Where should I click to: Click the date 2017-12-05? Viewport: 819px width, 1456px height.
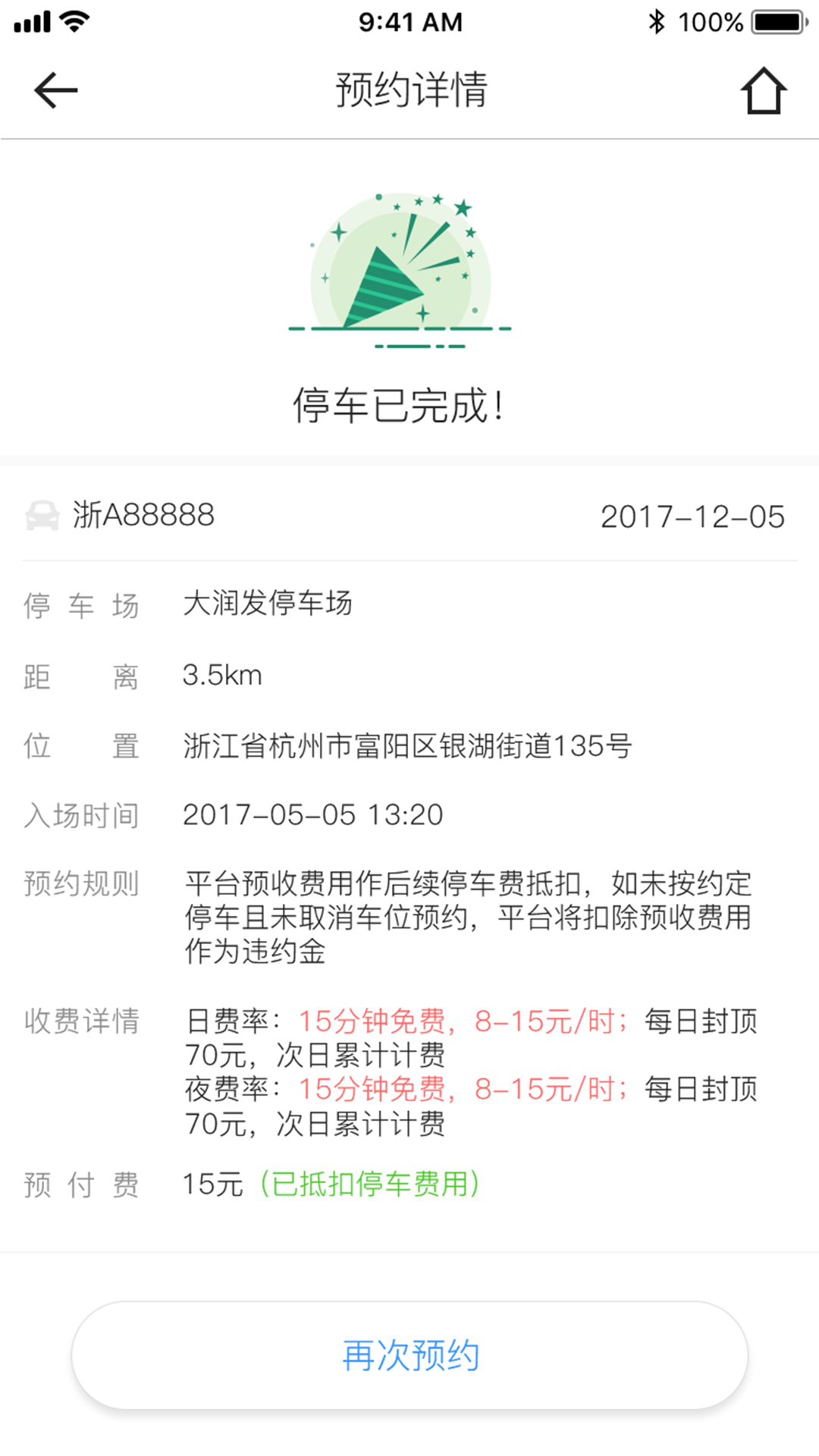692,516
